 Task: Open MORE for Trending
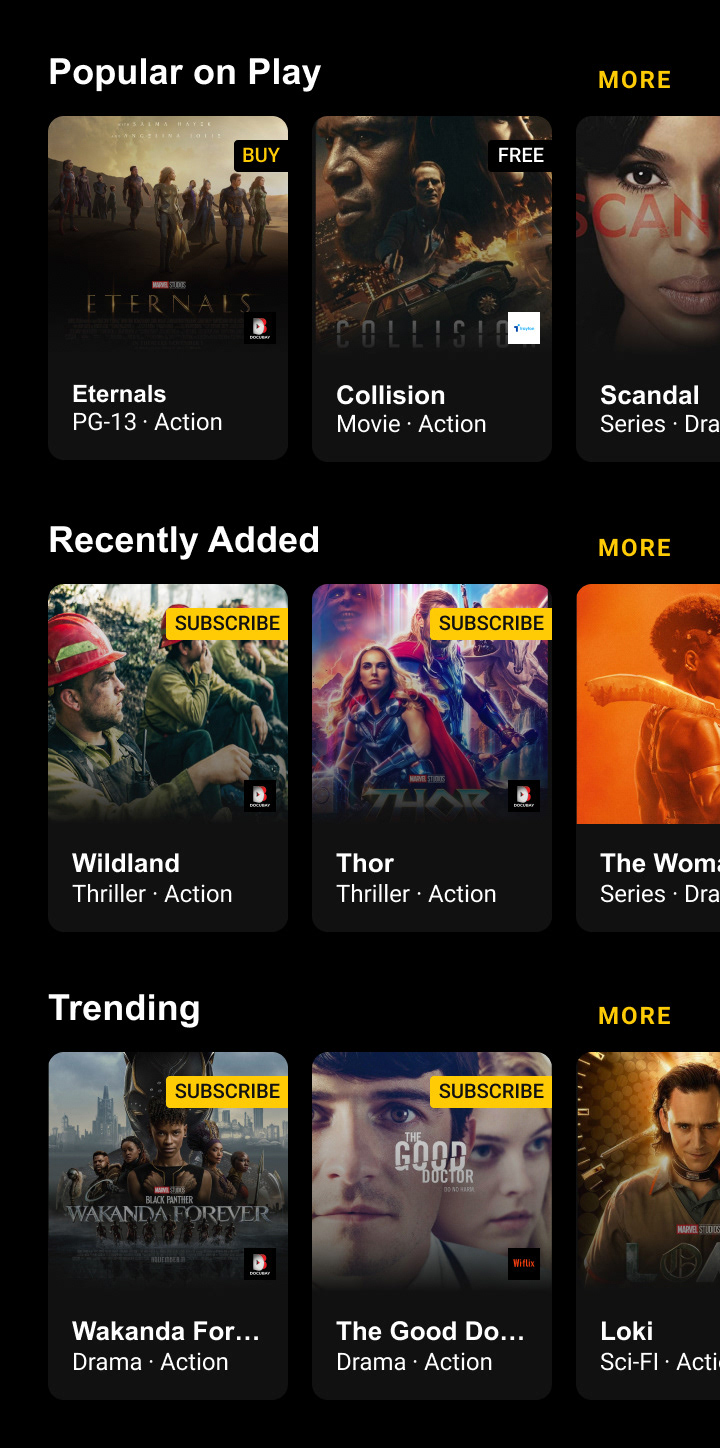pos(634,1016)
